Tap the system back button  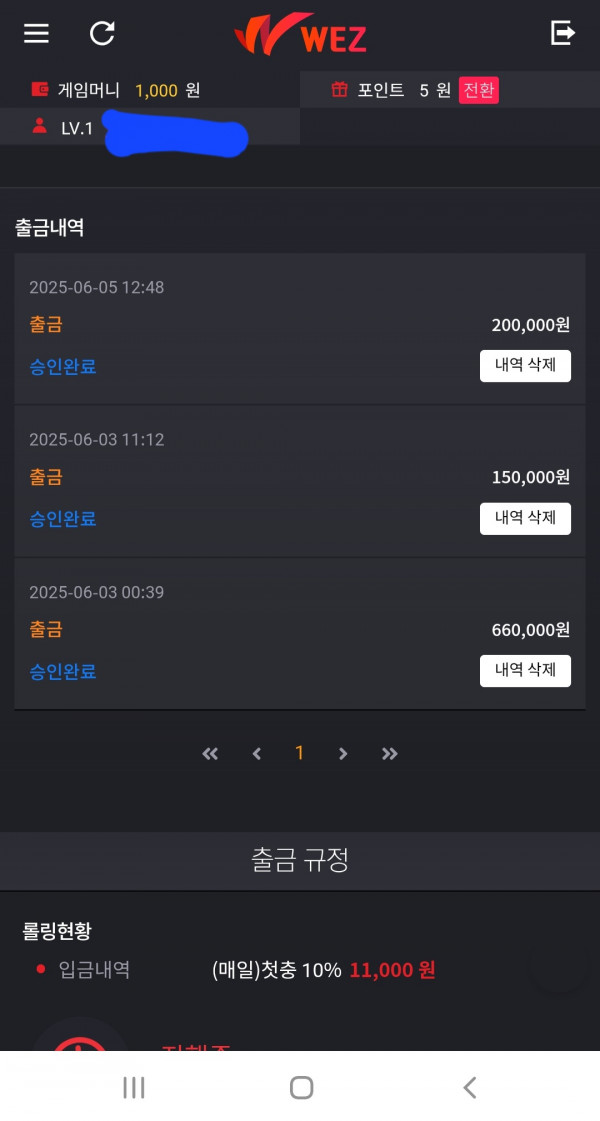[x=470, y=1087]
